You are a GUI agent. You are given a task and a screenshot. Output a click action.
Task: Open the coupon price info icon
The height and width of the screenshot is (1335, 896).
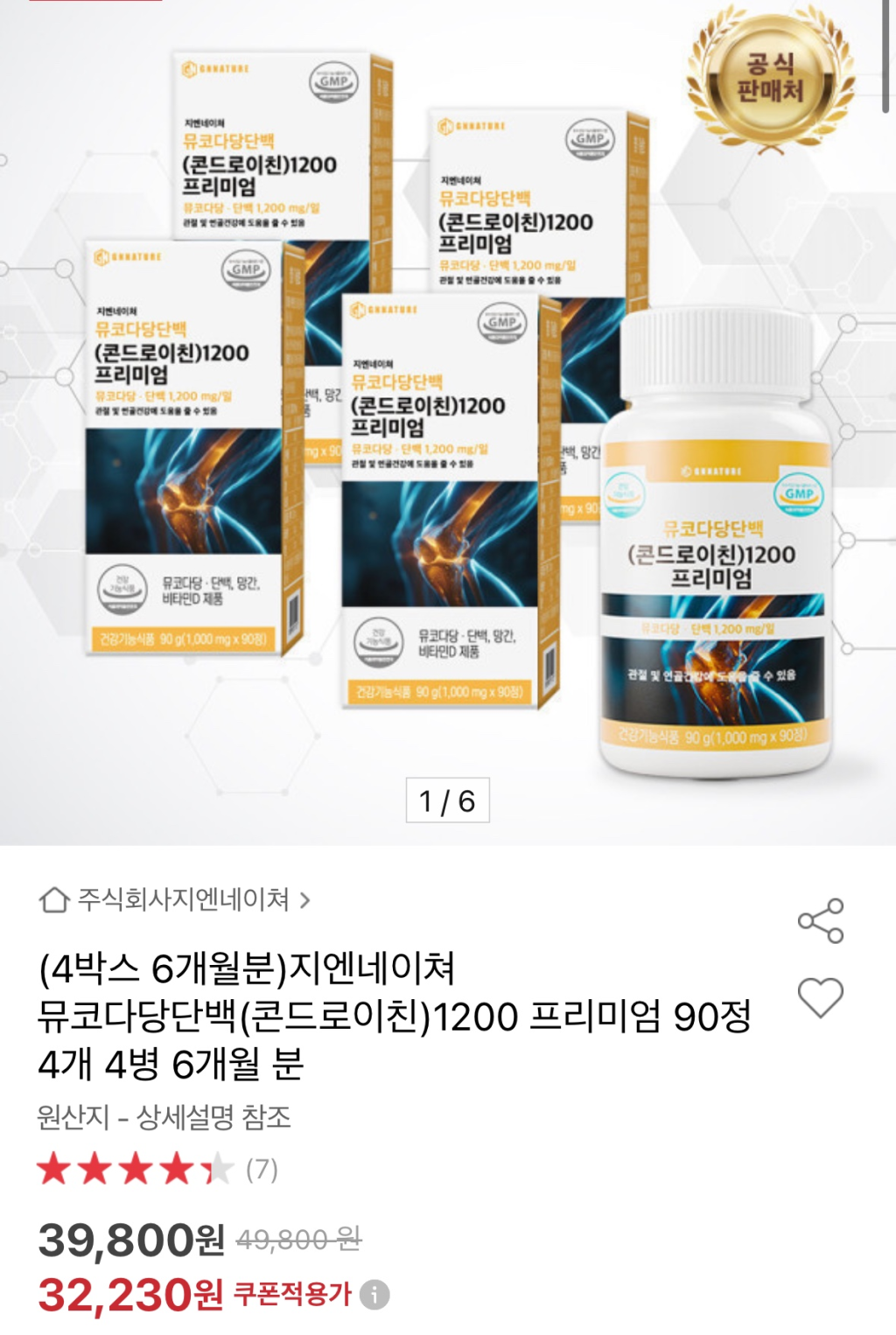point(375,1295)
